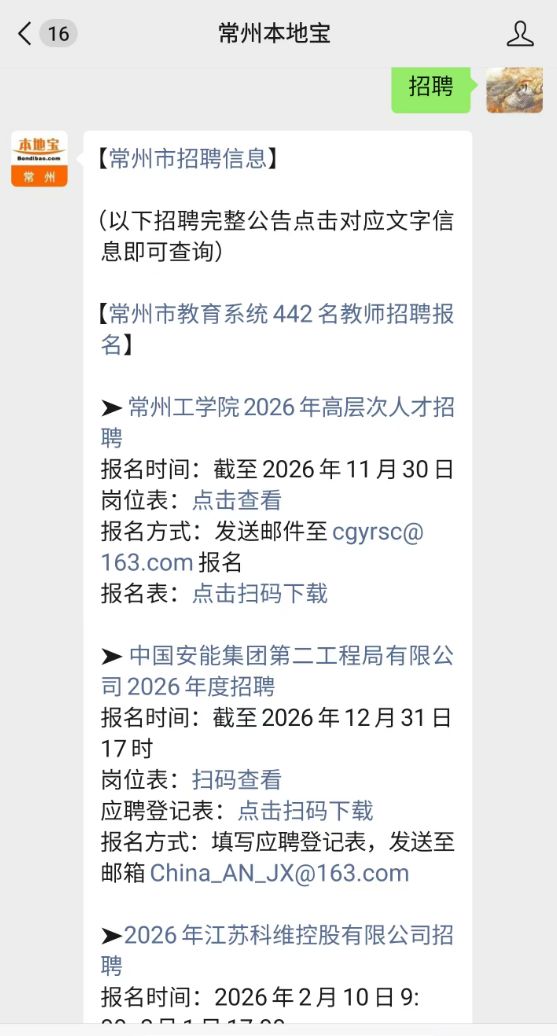Open 中国安能集团第二工程局有限公司 recruitment link
Image resolution: width=557 pixels, height=1036 pixels.
(278, 671)
